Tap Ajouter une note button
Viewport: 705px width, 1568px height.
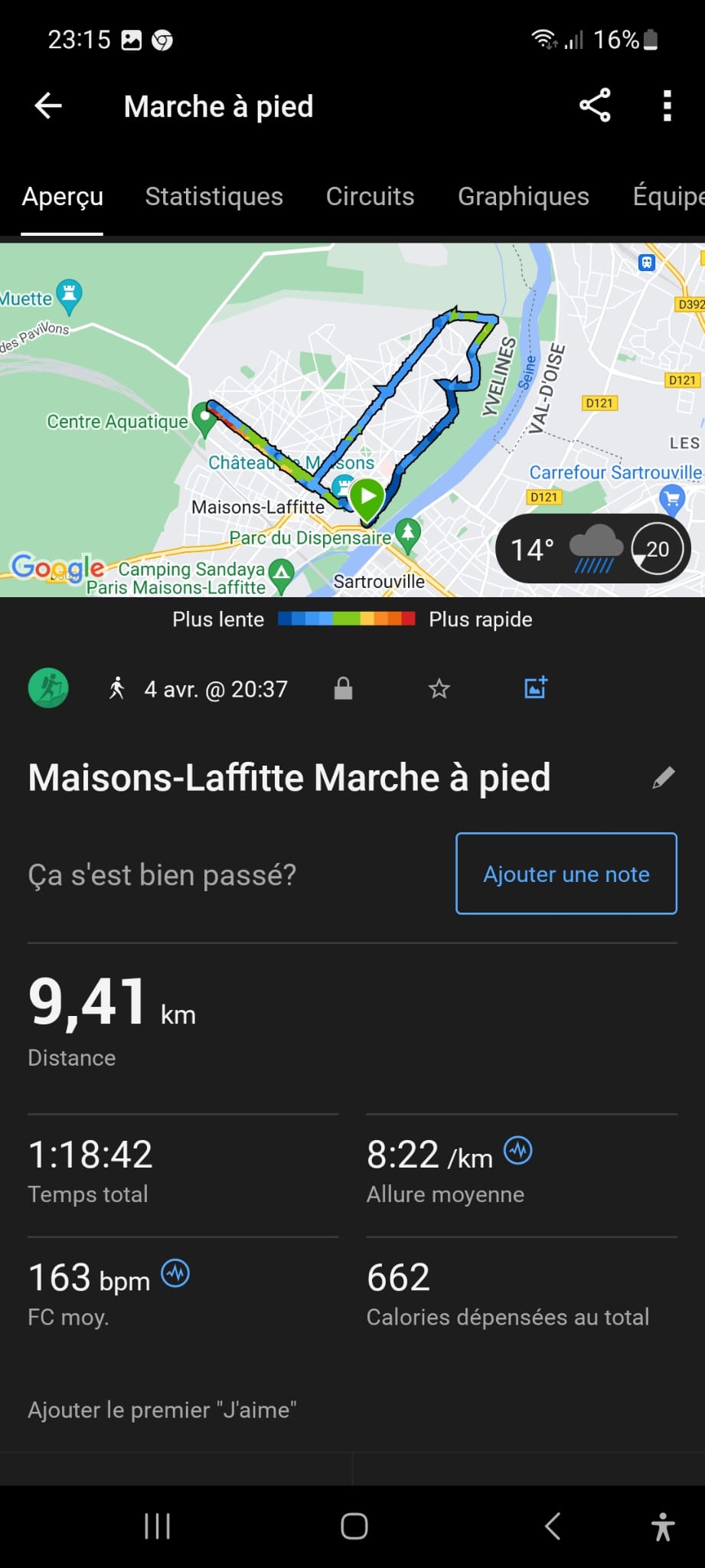[566, 874]
